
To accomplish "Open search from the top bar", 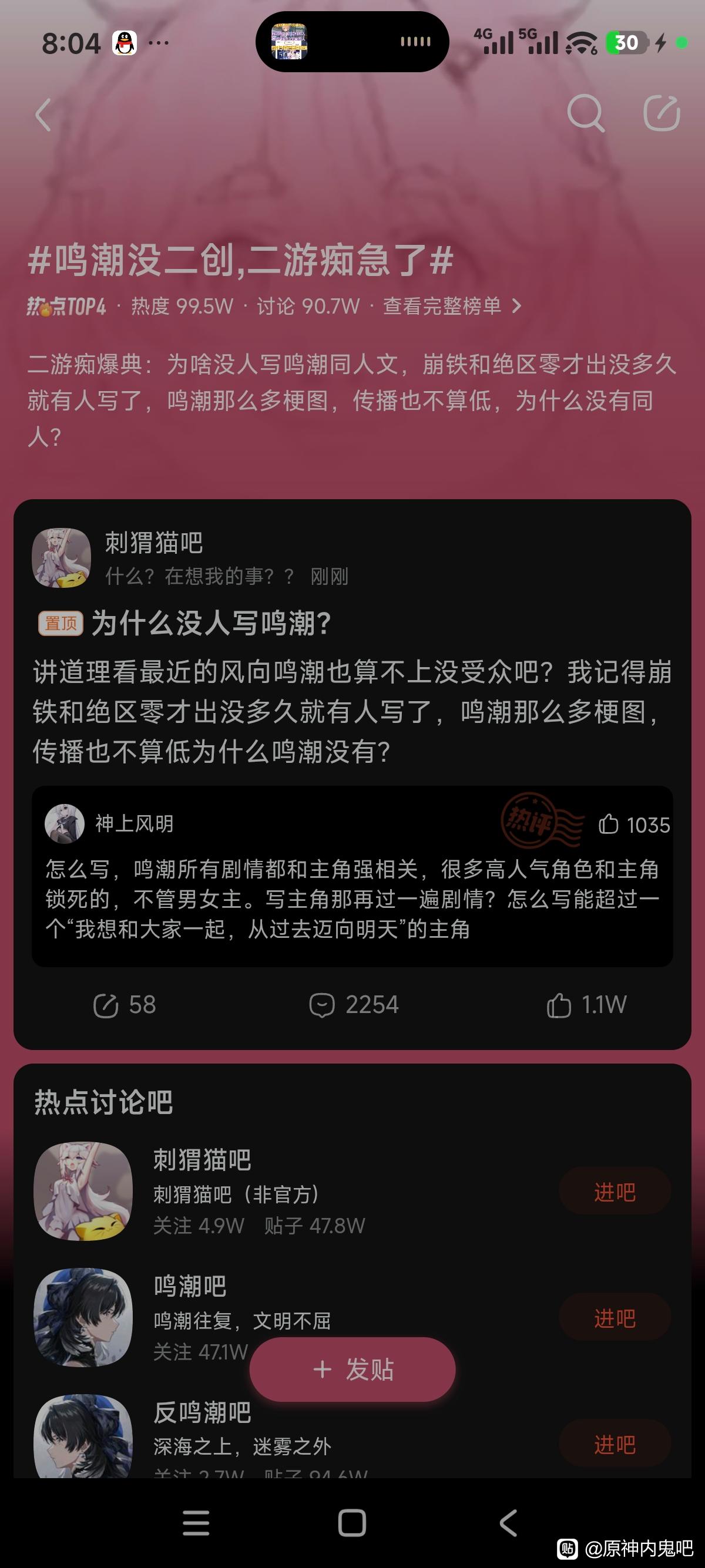I will coord(585,113).
